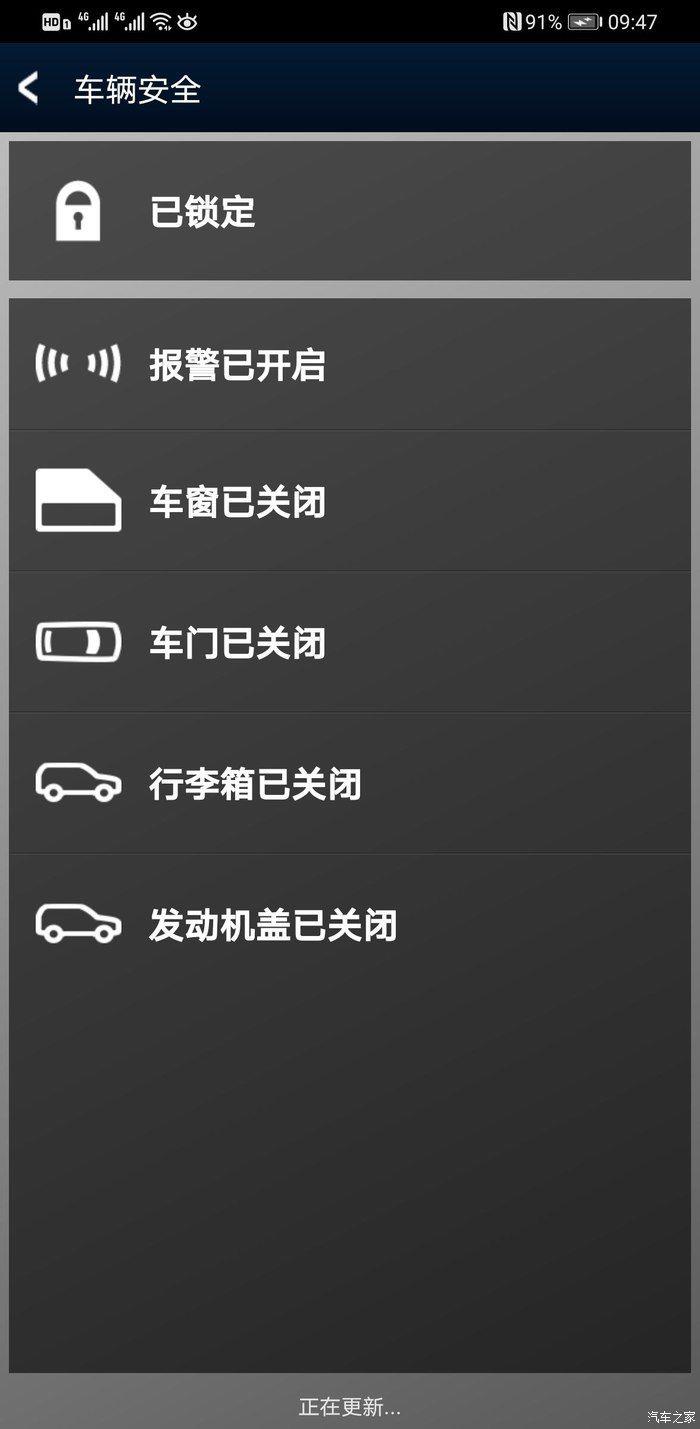
Task: Open the 发动机盖已关闭 hood row
Action: 350,924
